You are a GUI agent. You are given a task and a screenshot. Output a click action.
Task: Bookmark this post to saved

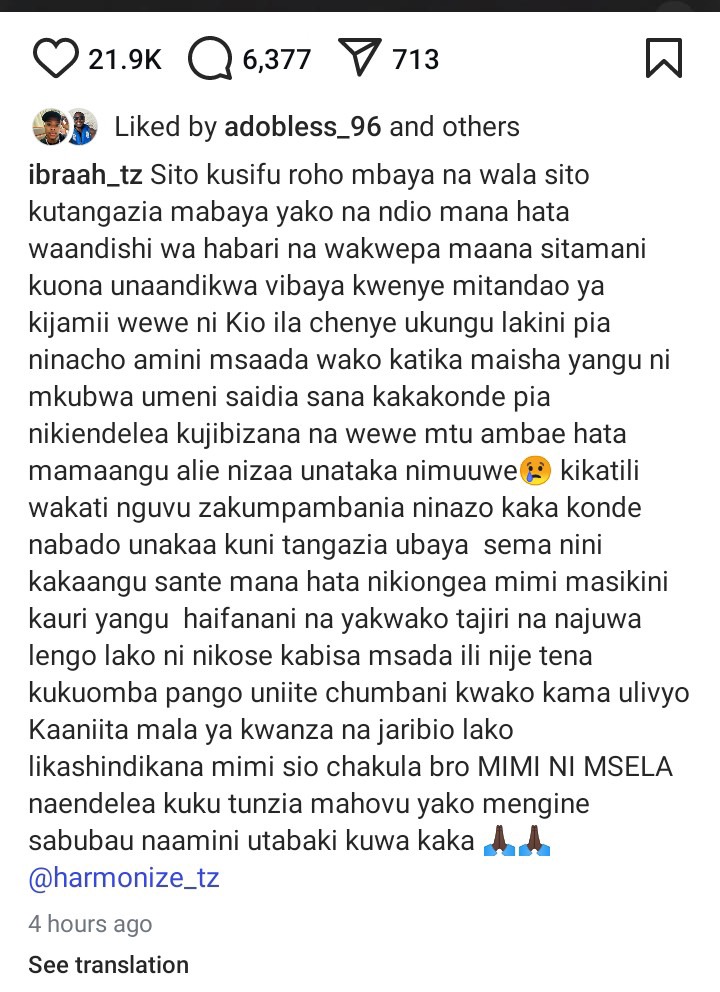[x=664, y=58]
